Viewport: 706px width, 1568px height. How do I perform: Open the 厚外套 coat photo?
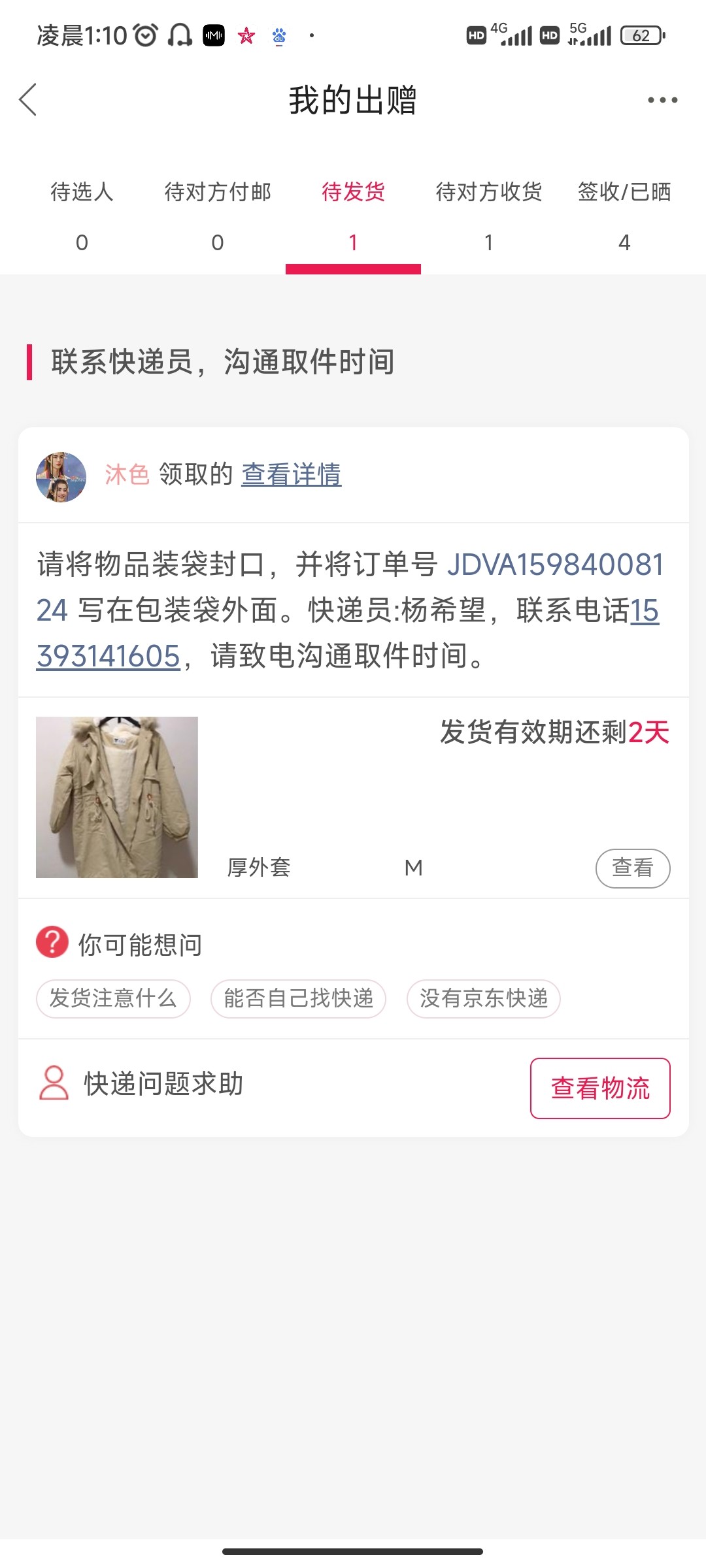pos(117,797)
